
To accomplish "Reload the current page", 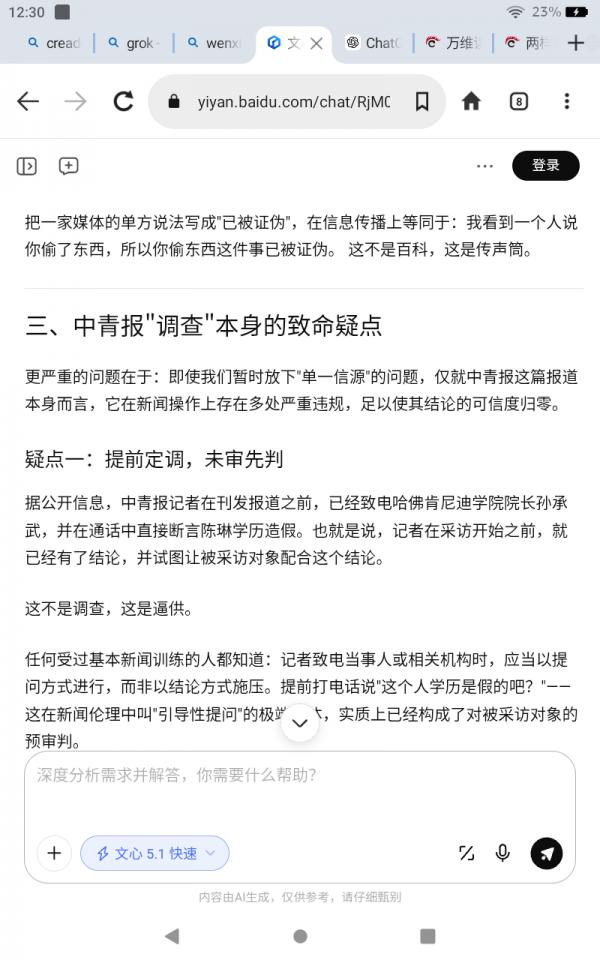I will tap(124, 101).
